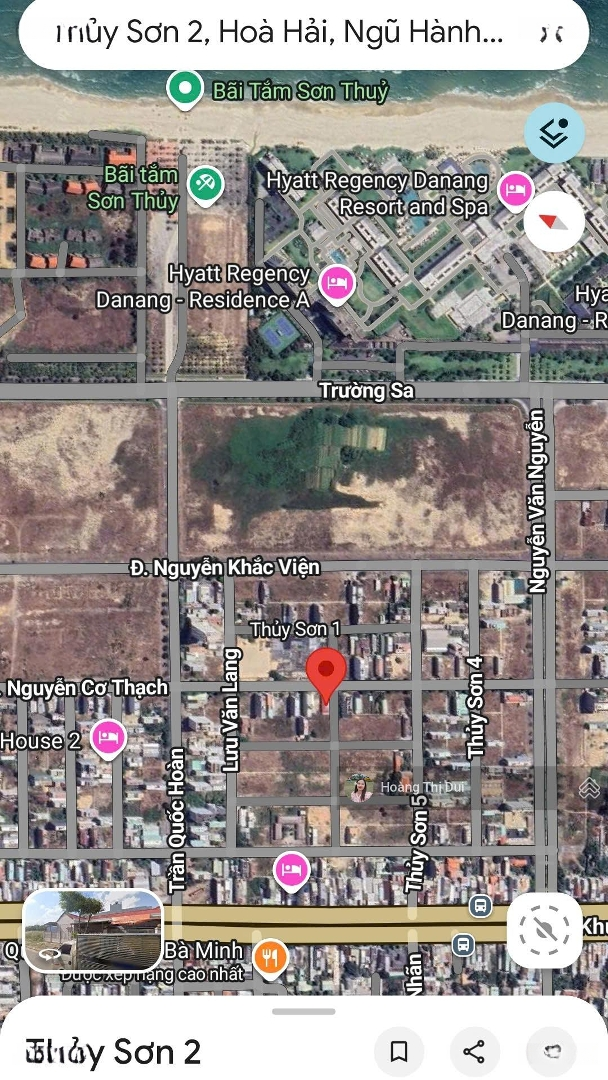The width and height of the screenshot is (608, 1080).
Task: Clear the search with the X icon
Action: pyautogui.click(x=552, y=33)
